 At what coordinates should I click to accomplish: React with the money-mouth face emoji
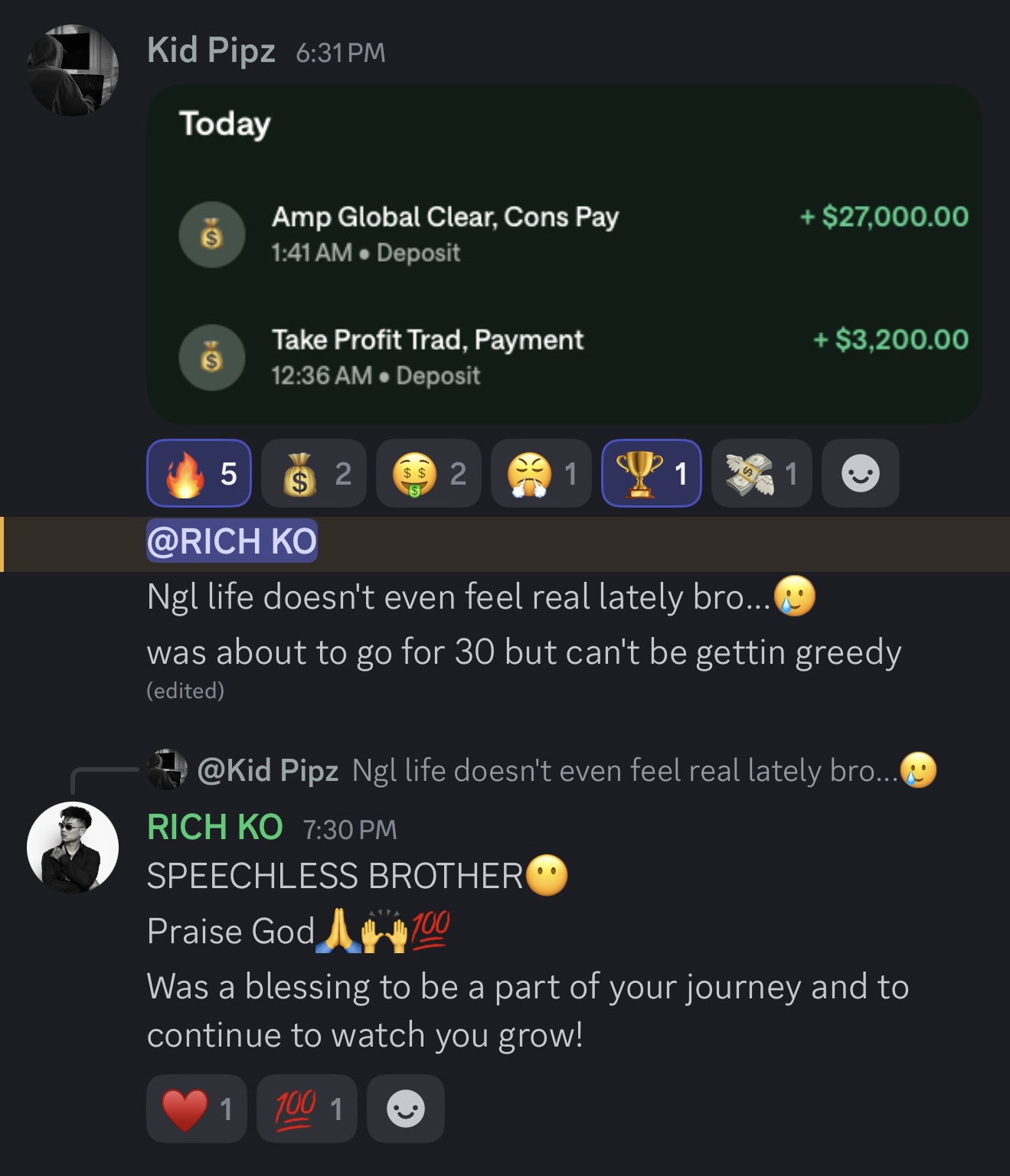click(x=429, y=473)
